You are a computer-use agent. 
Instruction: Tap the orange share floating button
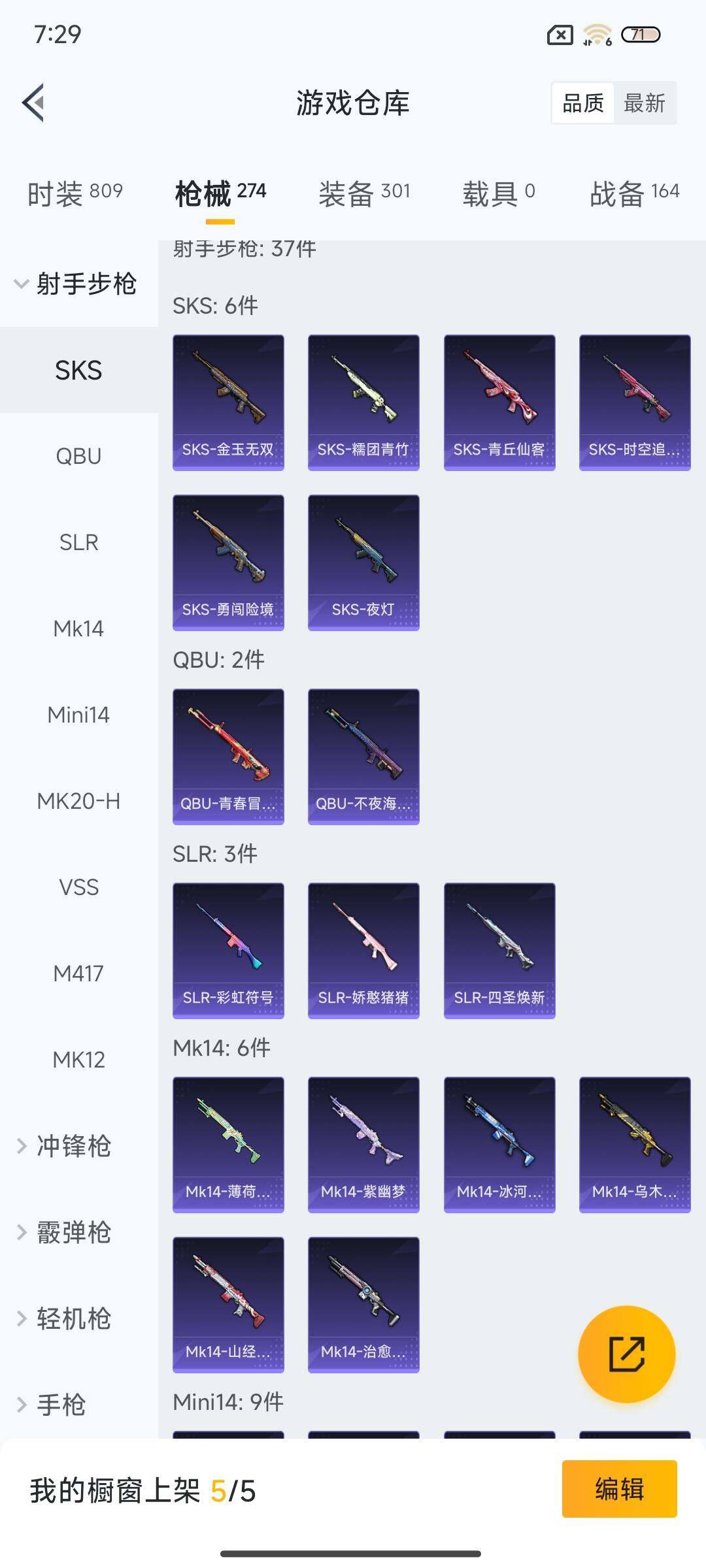(626, 1354)
